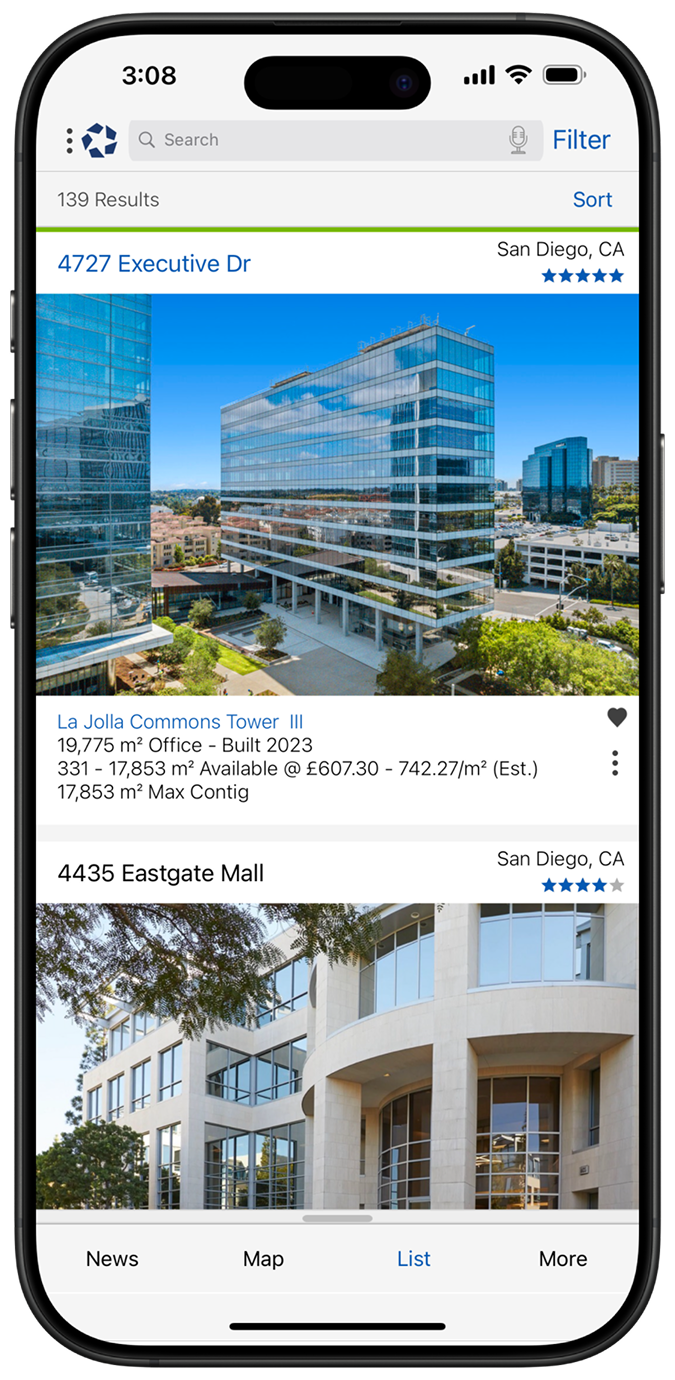675x1380 pixels.
Task: Select the List tab
Action: tap(414, 1259)
